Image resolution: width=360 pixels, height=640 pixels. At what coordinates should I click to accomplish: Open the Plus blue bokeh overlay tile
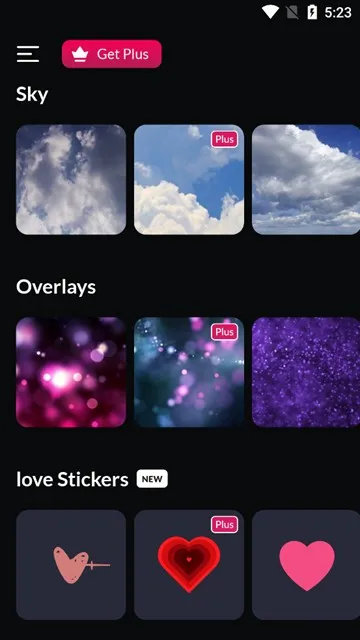click(x=189, y=372)
